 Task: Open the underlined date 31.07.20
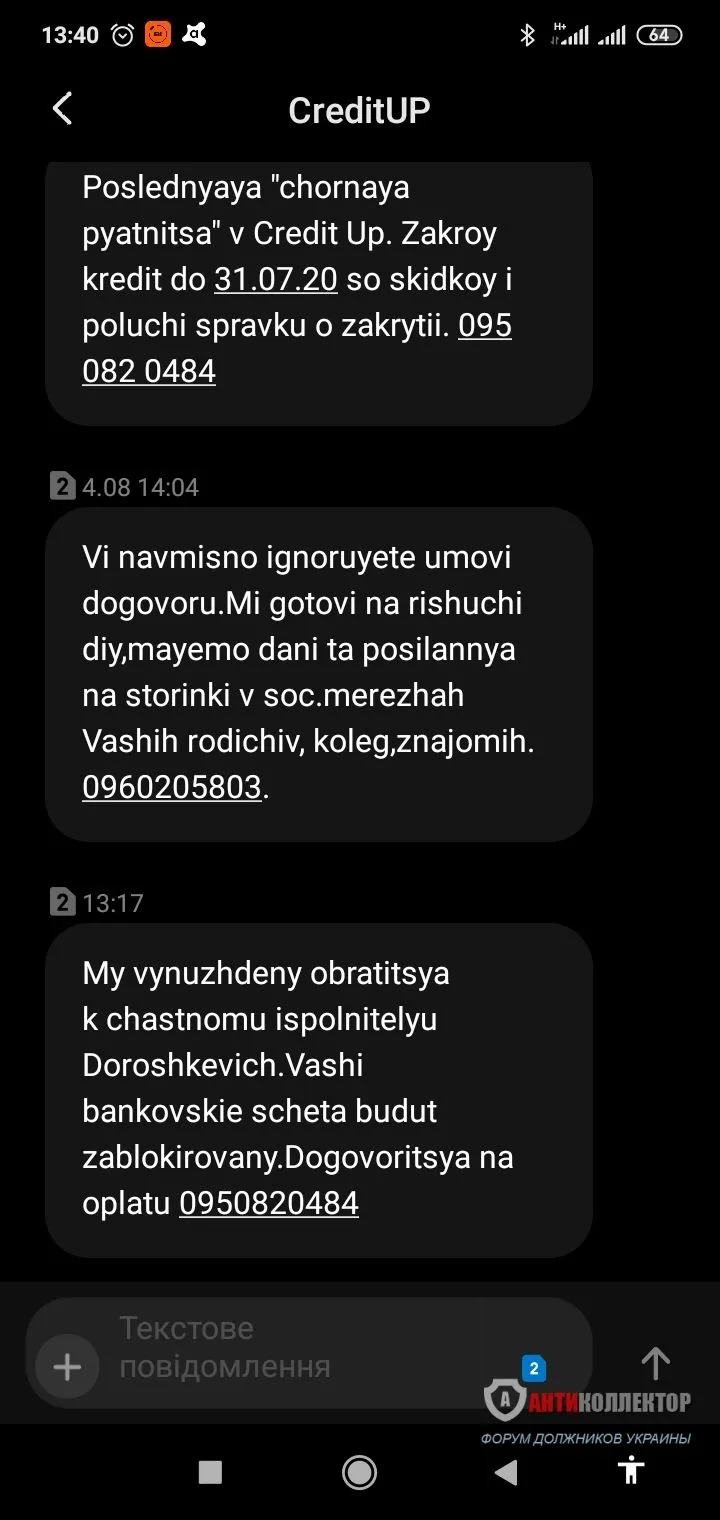pos(276,279)
